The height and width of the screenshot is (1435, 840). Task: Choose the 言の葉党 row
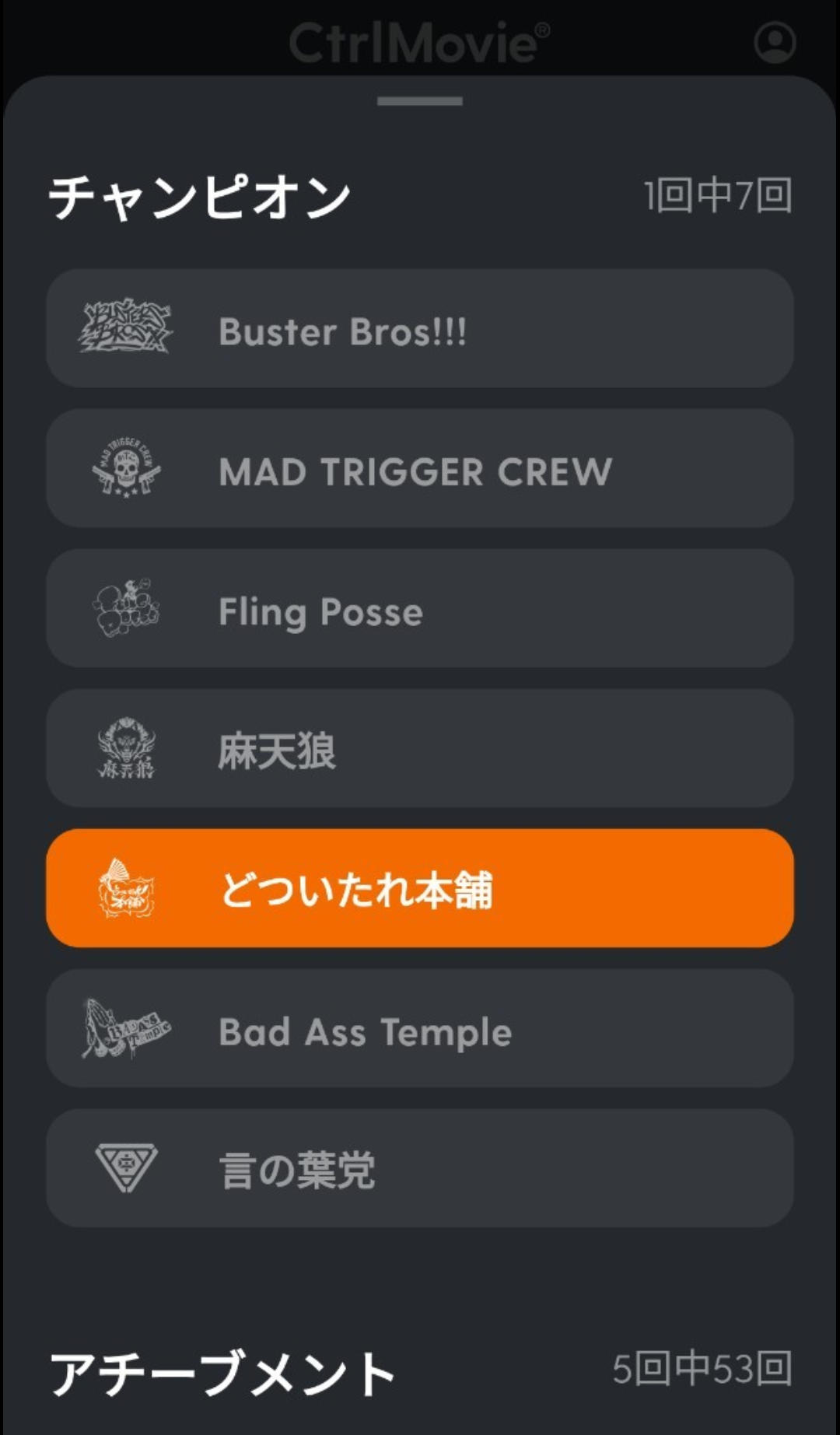tap(420, 1168)
